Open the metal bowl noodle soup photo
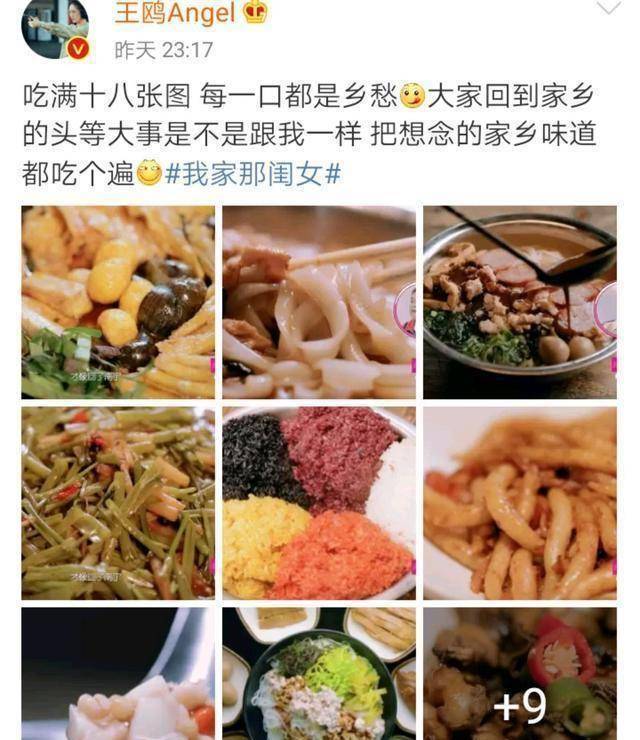 (519, 302)
